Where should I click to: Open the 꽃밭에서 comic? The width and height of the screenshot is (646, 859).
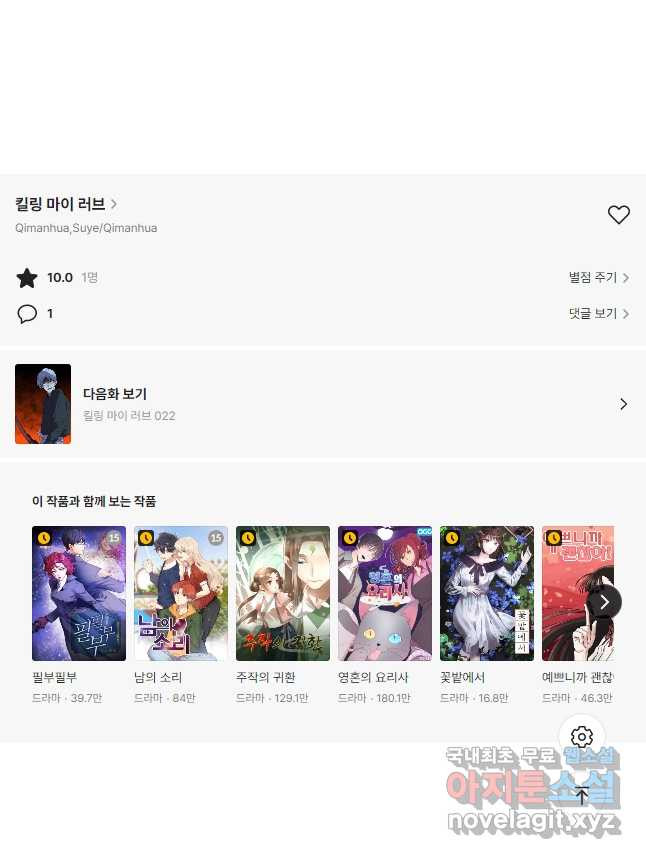(487, 594)
